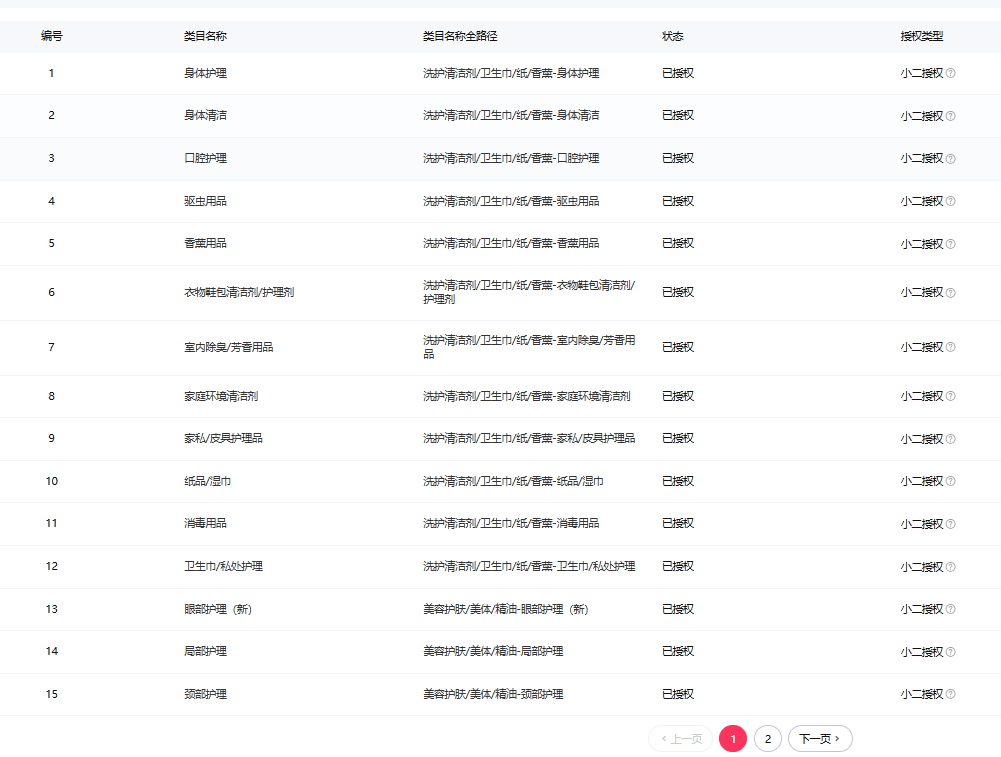Screen dimensions: 1001x757
Task: Show 小二授权 help for 纸品/湿巾 row
Action: [x=950, y=481]
